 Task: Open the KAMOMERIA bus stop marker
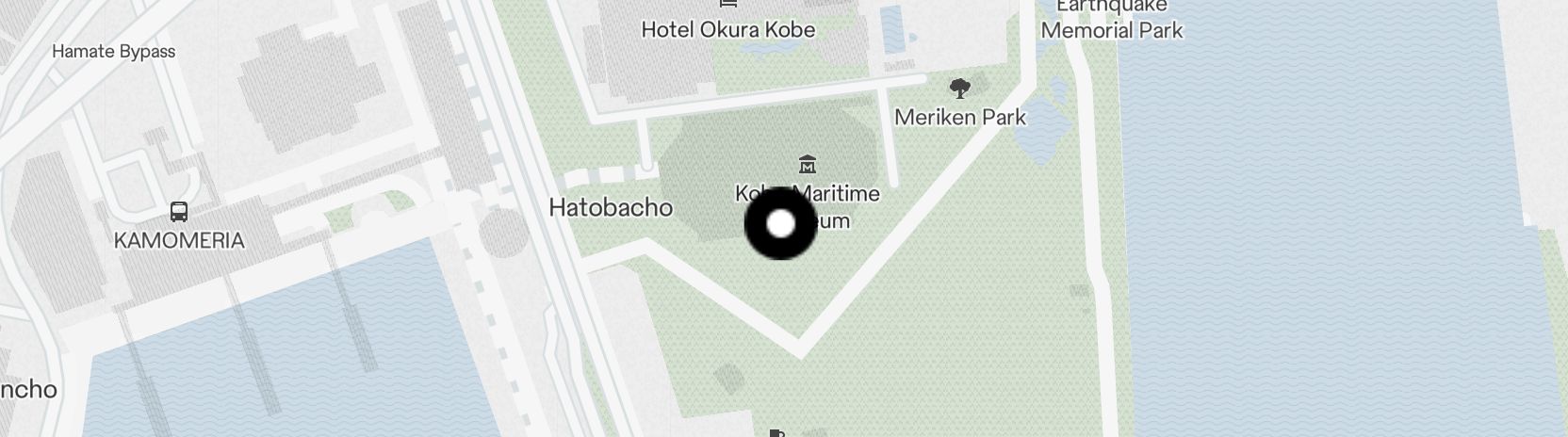pyautogui.click(x=178, y=211)
